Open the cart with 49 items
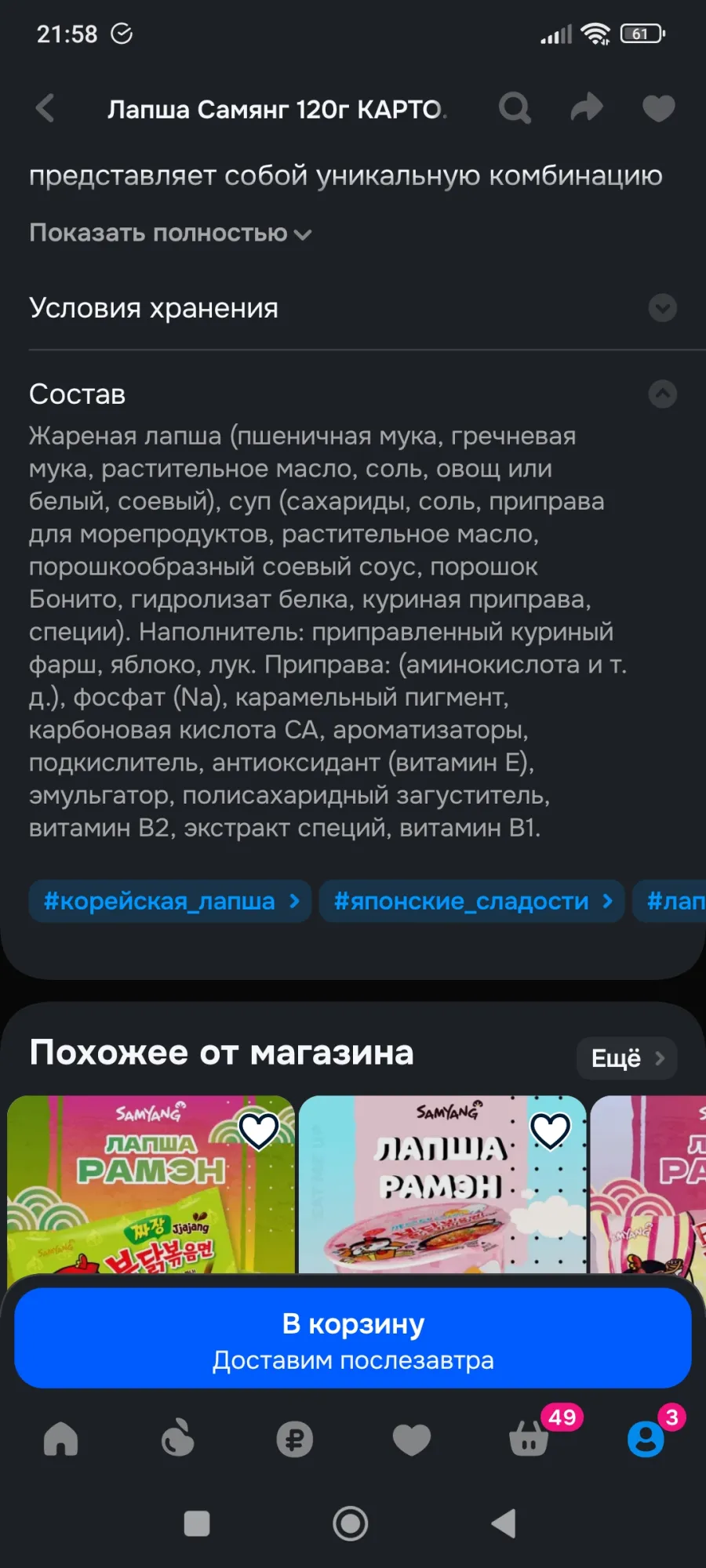The height and width of the screenshot is (1568, 706). click(x=529, y=1439)
